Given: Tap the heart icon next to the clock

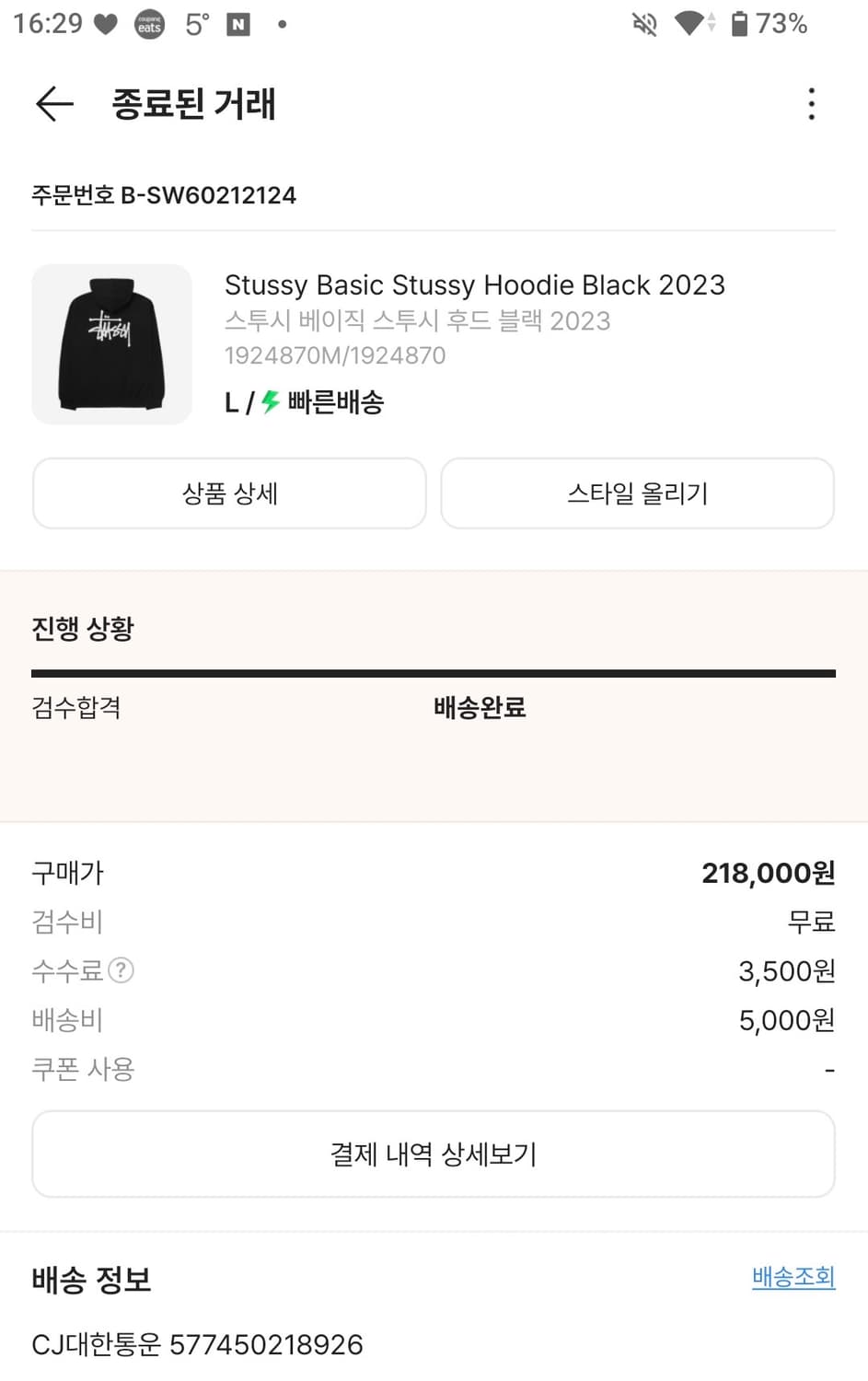Looking at the screenshot, I should (104, 23).
